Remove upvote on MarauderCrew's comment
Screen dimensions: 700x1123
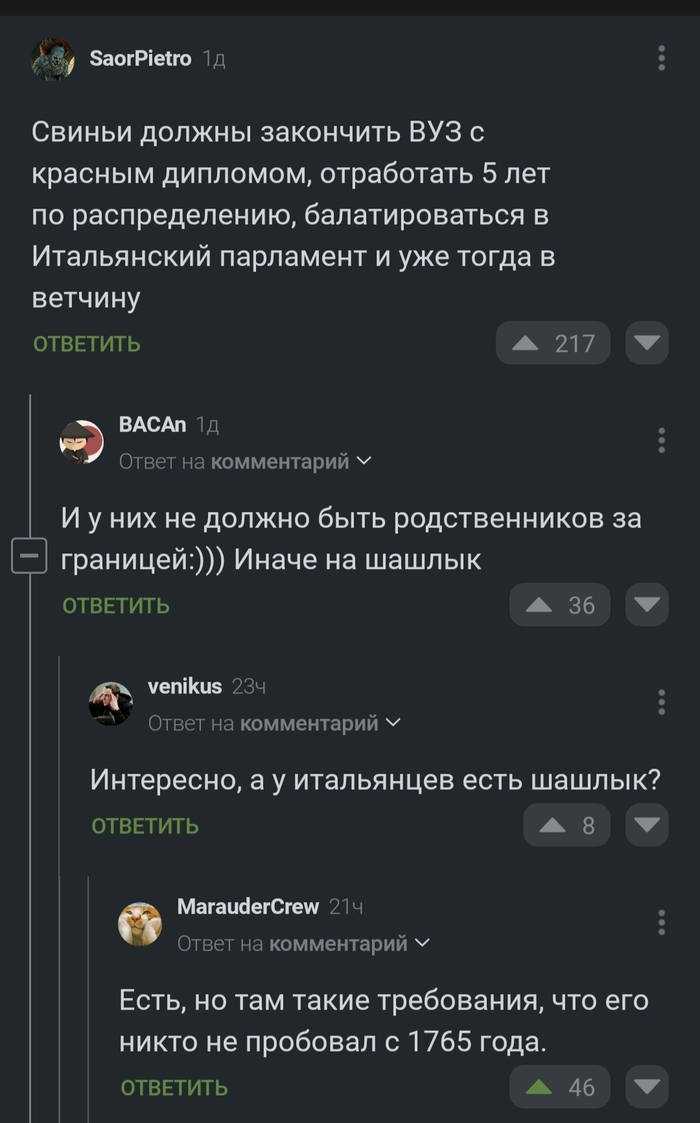[x=560, y=1087]
